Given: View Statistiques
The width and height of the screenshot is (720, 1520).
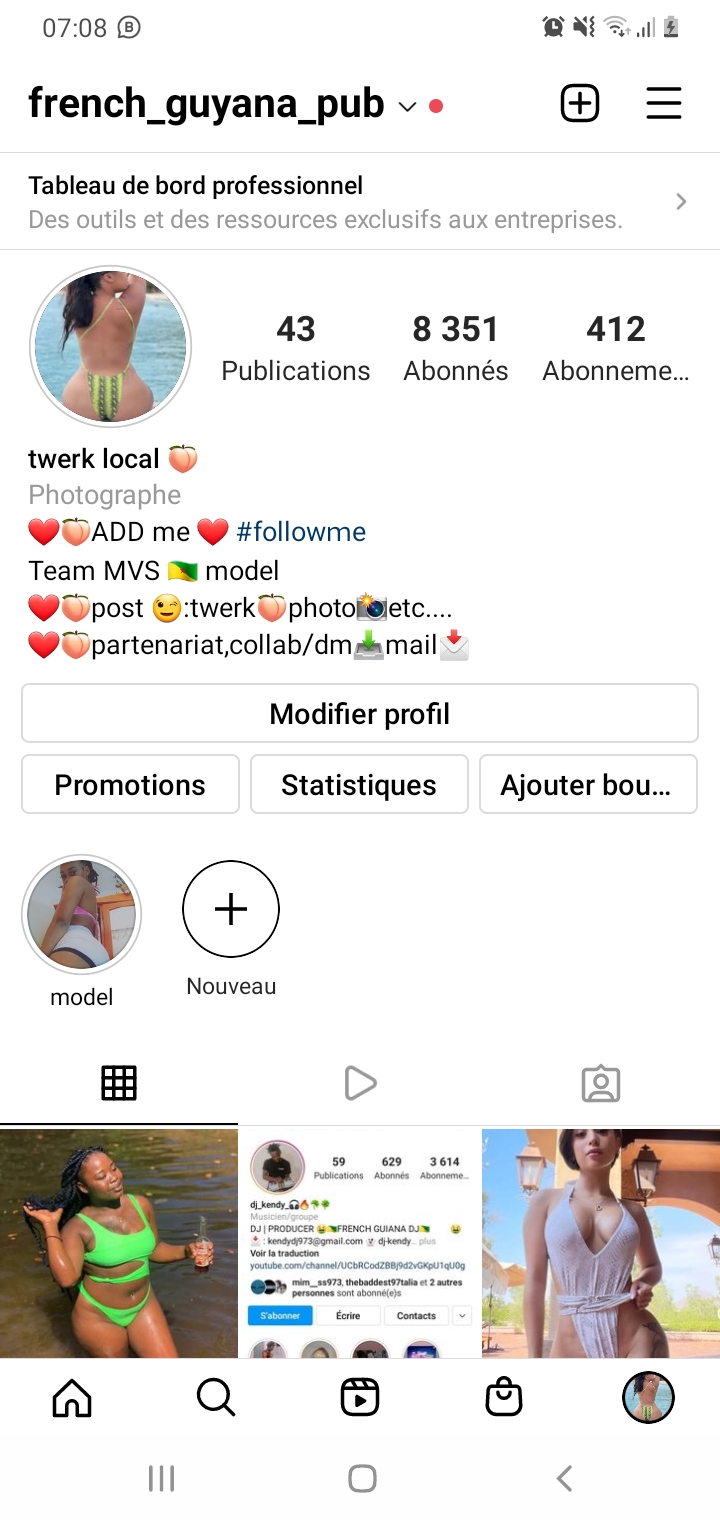Looking at the screenshot, I should click(359, 785).
